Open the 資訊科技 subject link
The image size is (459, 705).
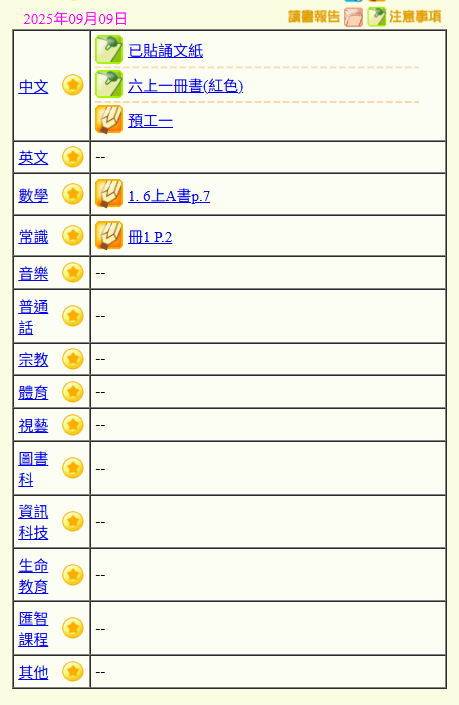[x=33, y=522]
